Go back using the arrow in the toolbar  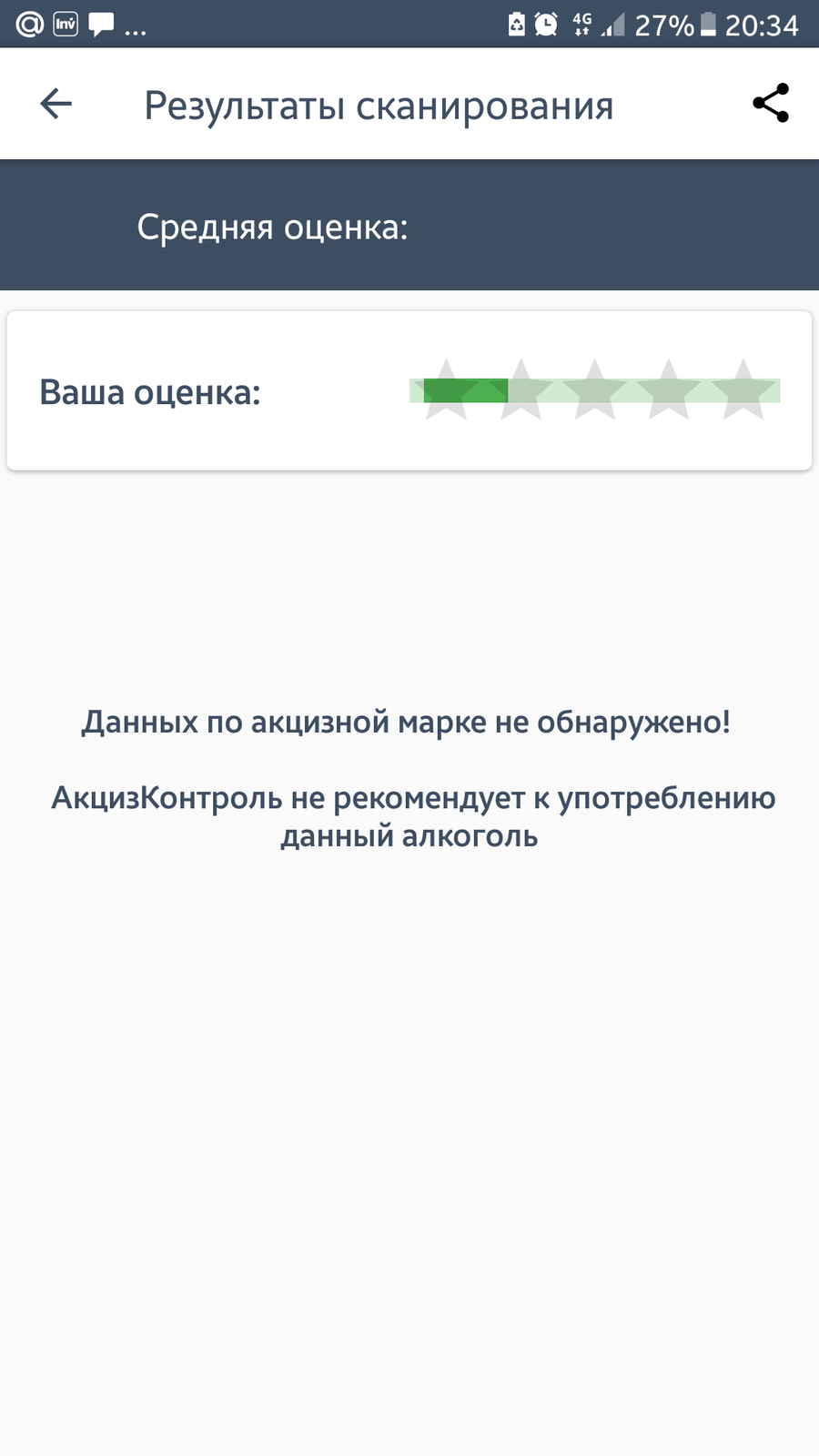56,104
